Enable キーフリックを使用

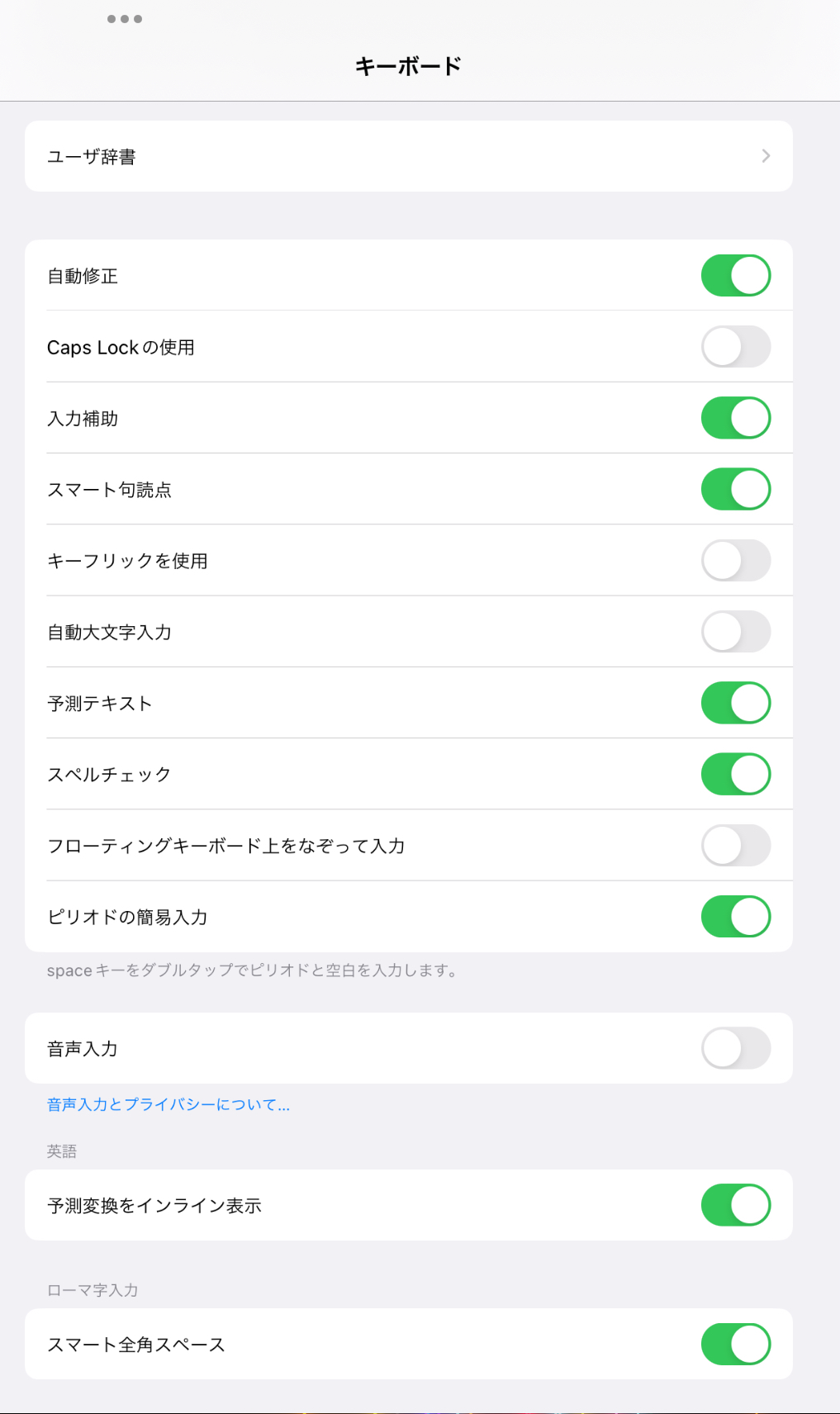point(735,560)
